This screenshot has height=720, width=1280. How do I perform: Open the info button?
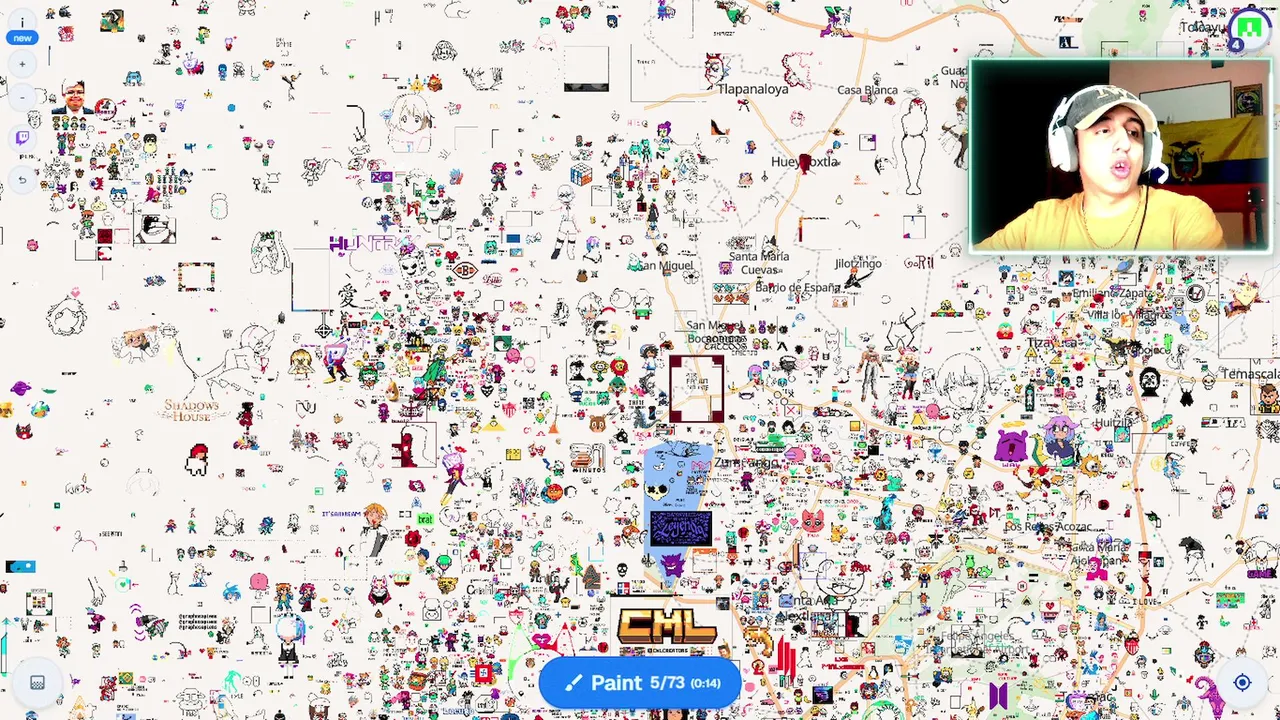22,20
